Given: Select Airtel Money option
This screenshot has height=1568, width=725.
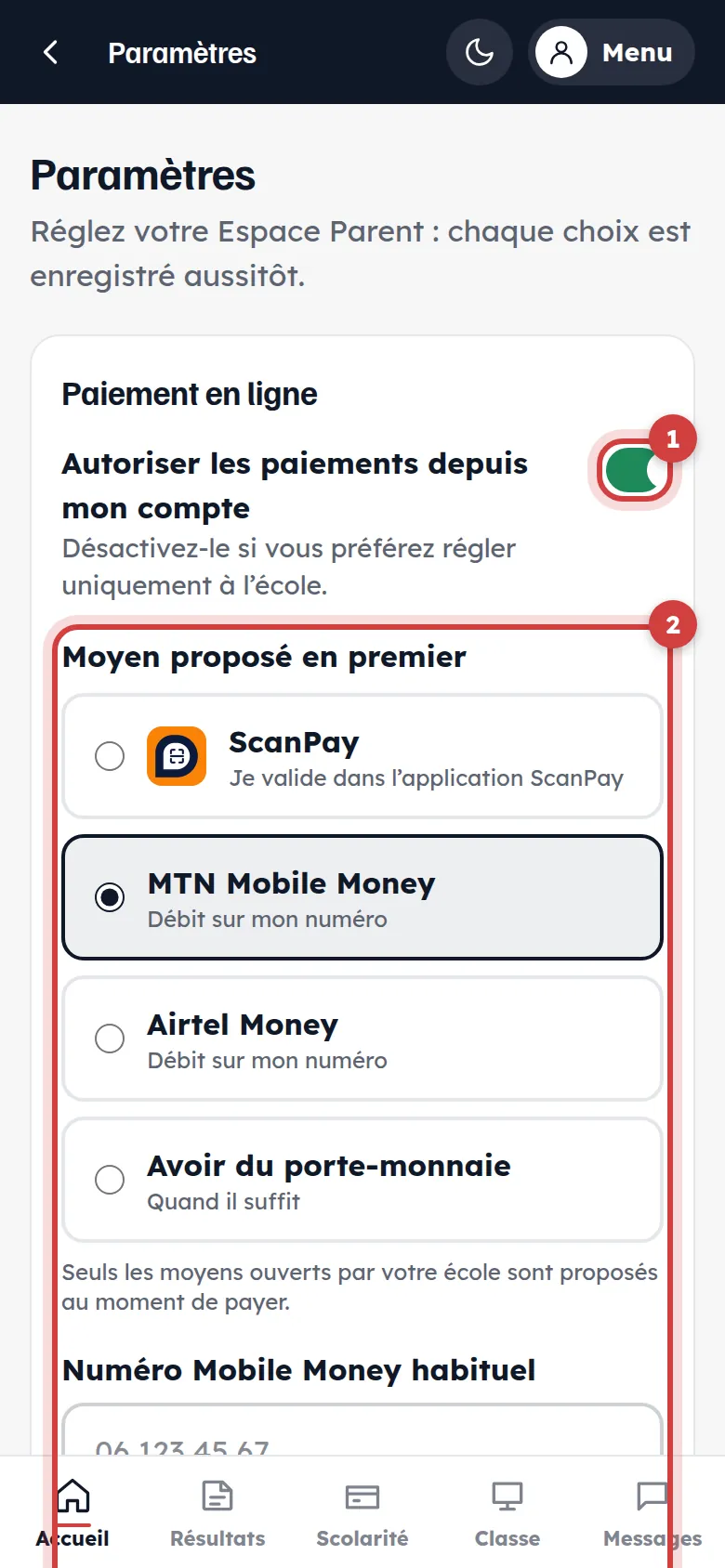Looking at the screenshot, I should [x=362, y=1039].
